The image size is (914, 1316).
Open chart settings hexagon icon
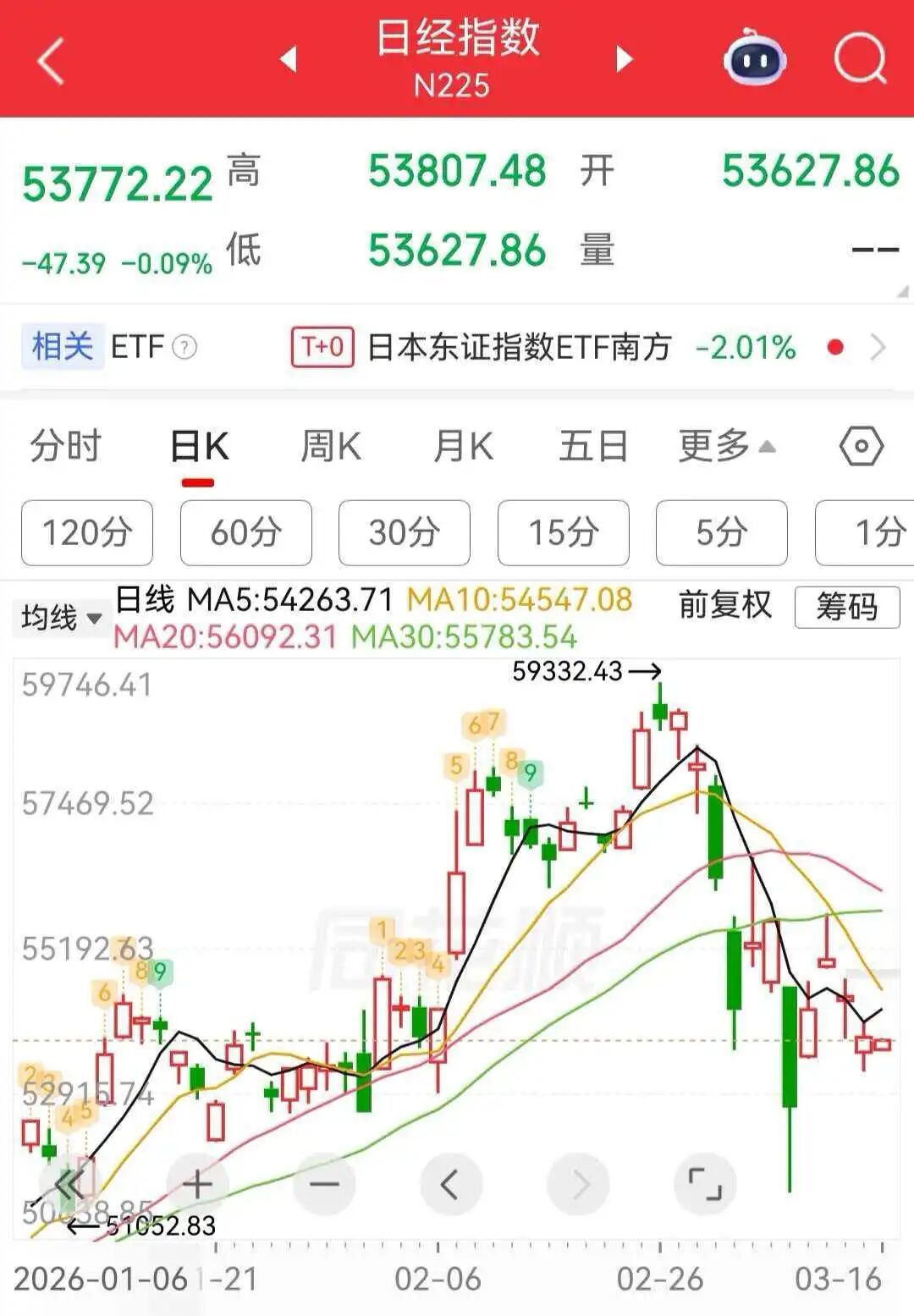(861, 446)
